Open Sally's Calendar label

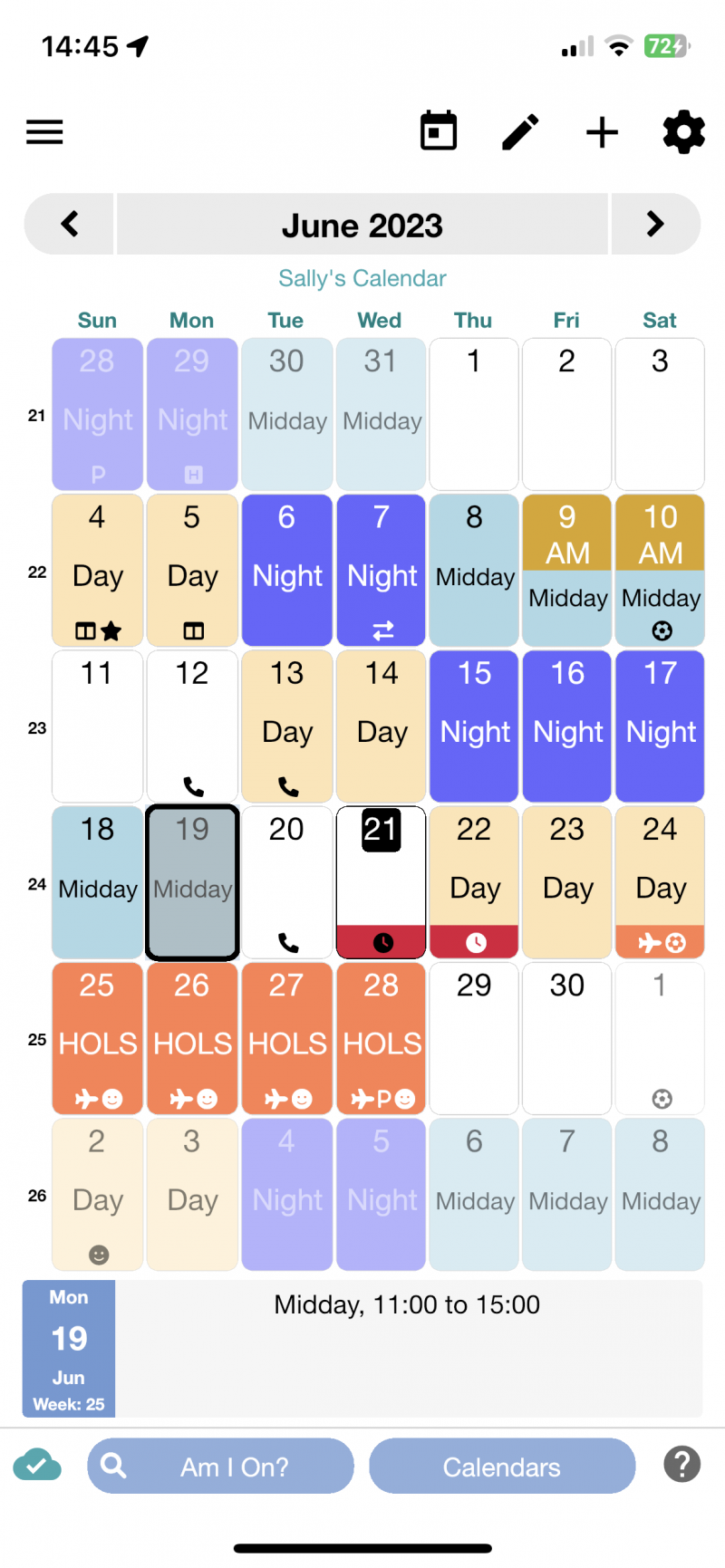click(362, 278)
